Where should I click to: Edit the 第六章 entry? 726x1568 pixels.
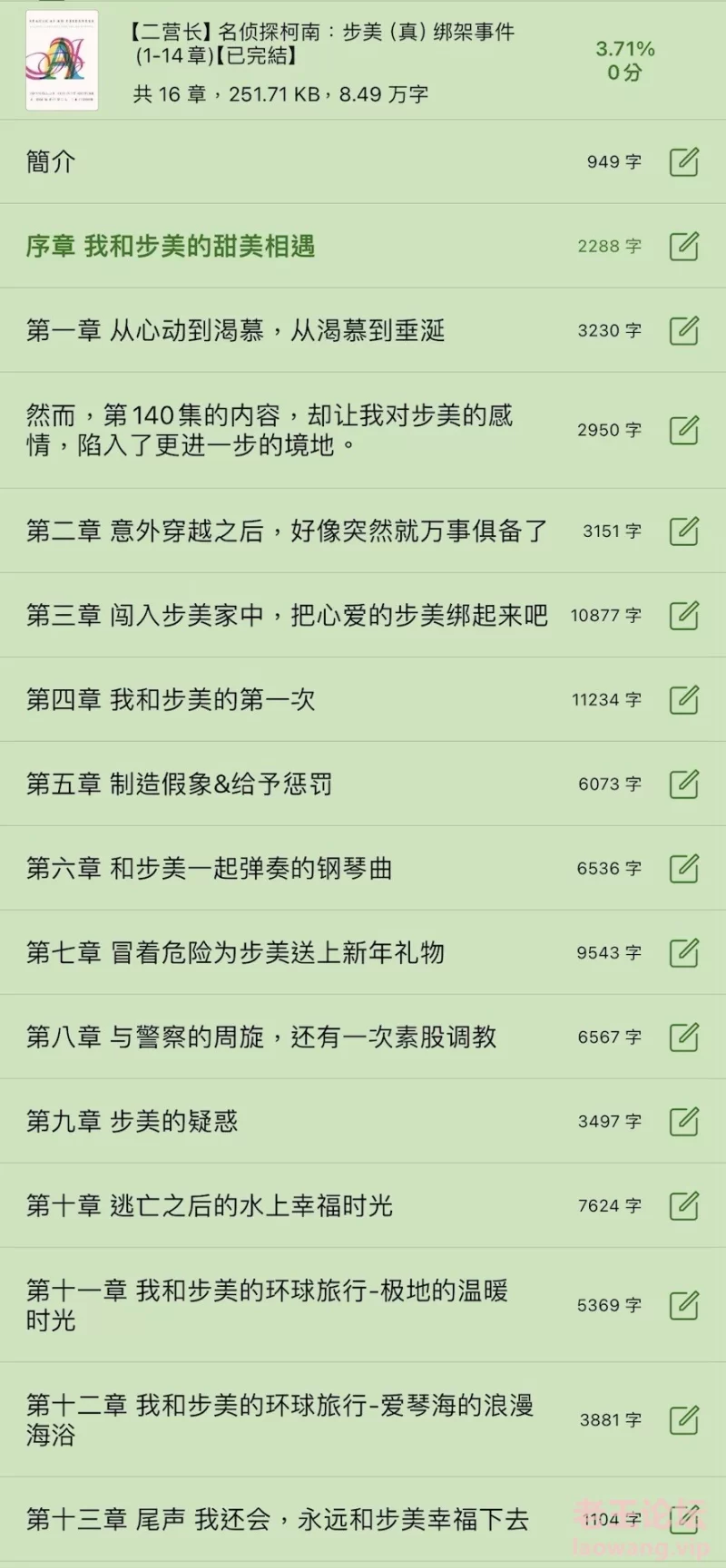pyautogui.click(x=684, y=868)
